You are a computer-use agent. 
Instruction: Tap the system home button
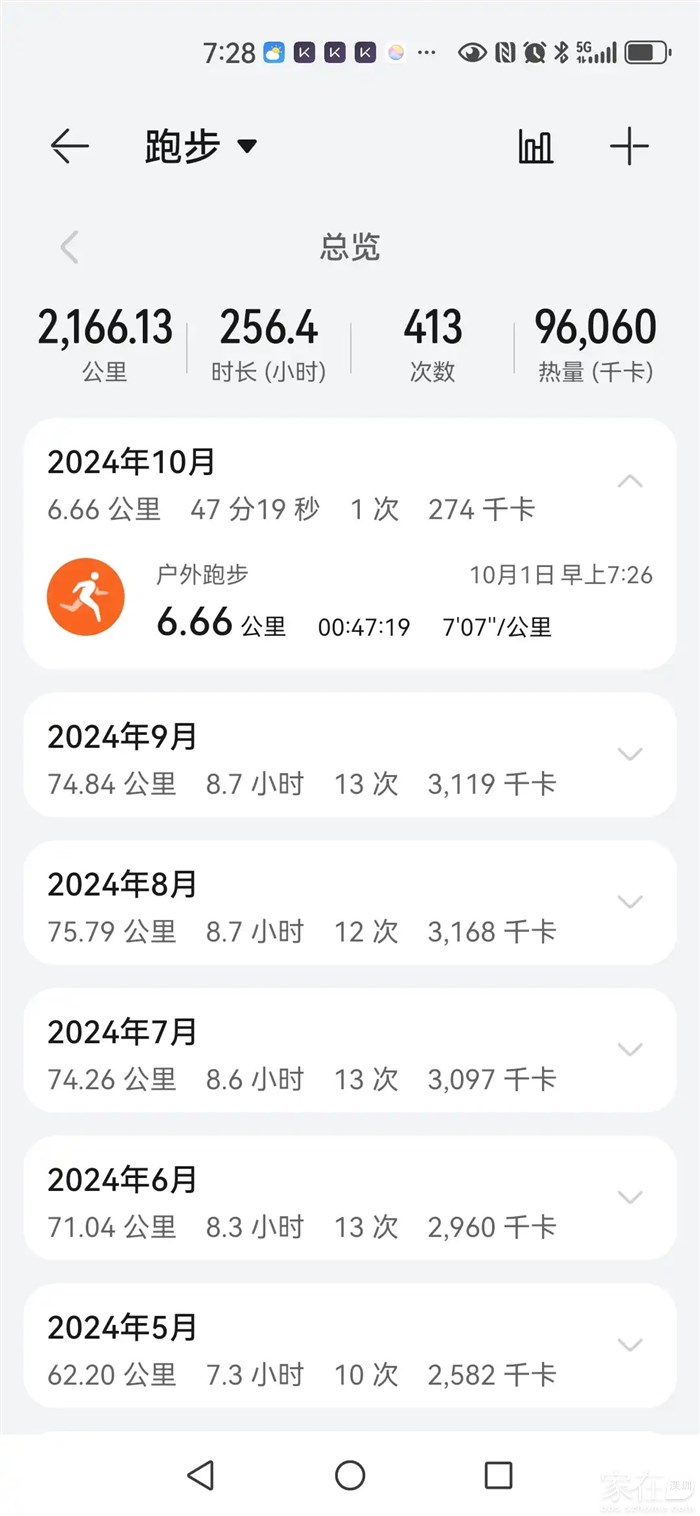click(350, 1475)
